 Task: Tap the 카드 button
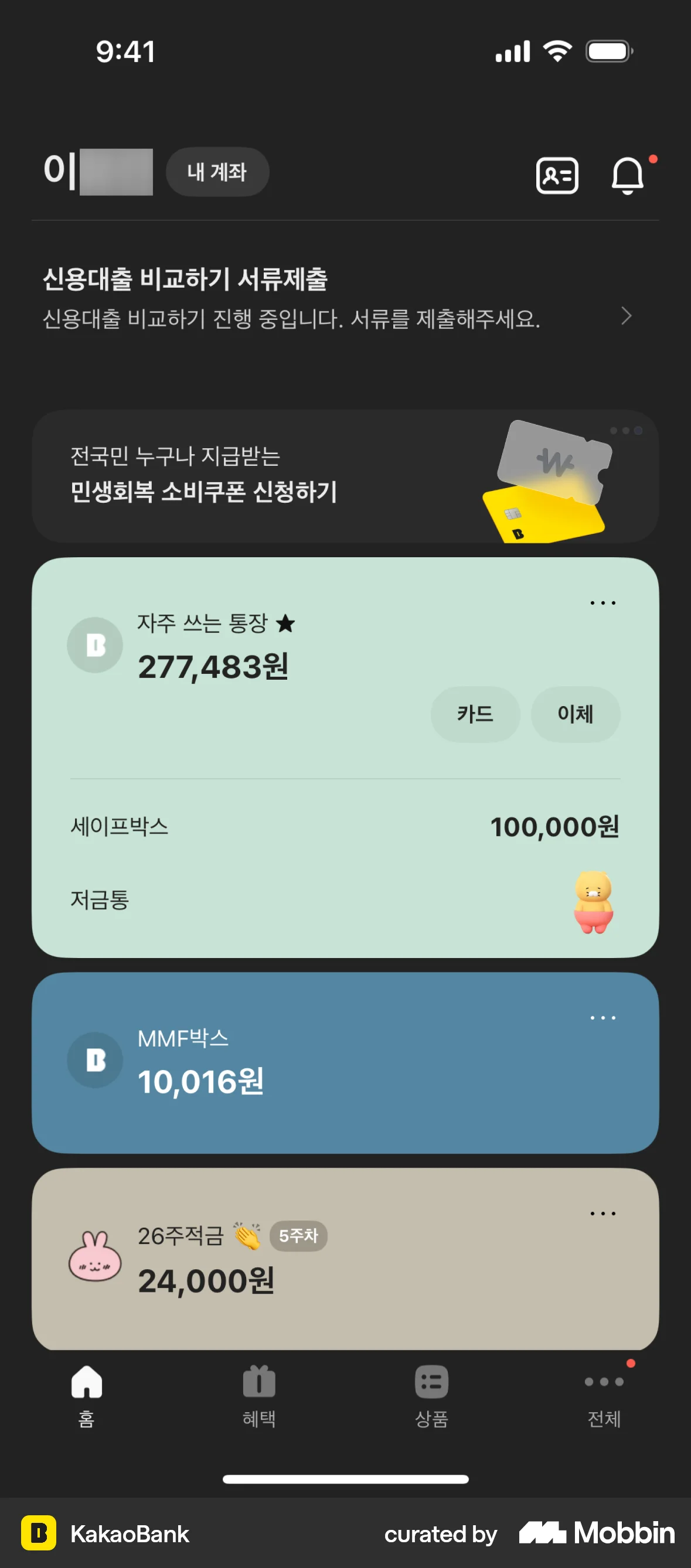tap(475, 715)
